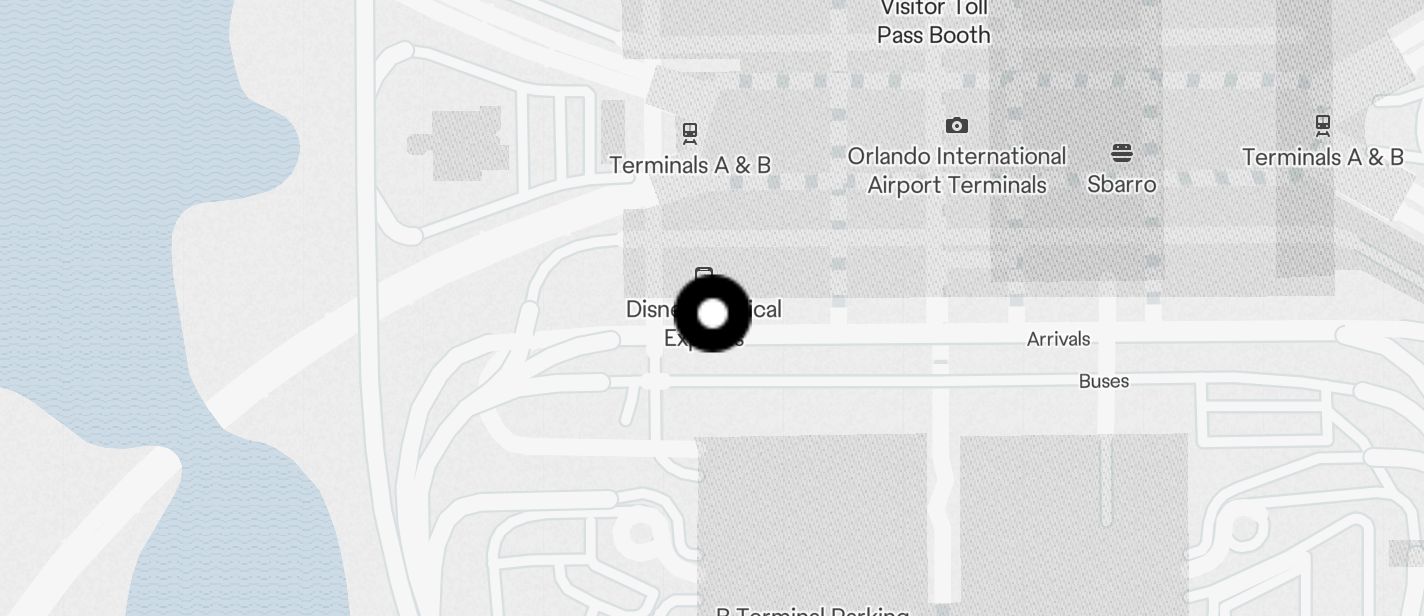Open Orlando International Airport Terminals marker
1424x616 pixels.
click(x=956, y=126)
